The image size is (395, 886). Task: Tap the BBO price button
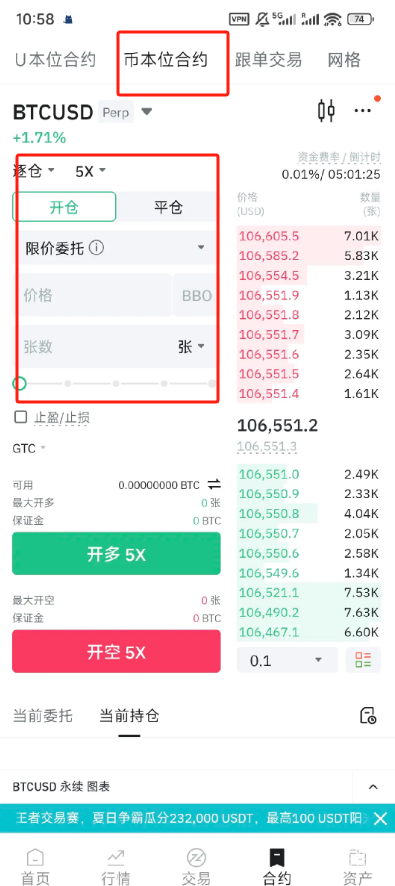(x=196, y=295)
